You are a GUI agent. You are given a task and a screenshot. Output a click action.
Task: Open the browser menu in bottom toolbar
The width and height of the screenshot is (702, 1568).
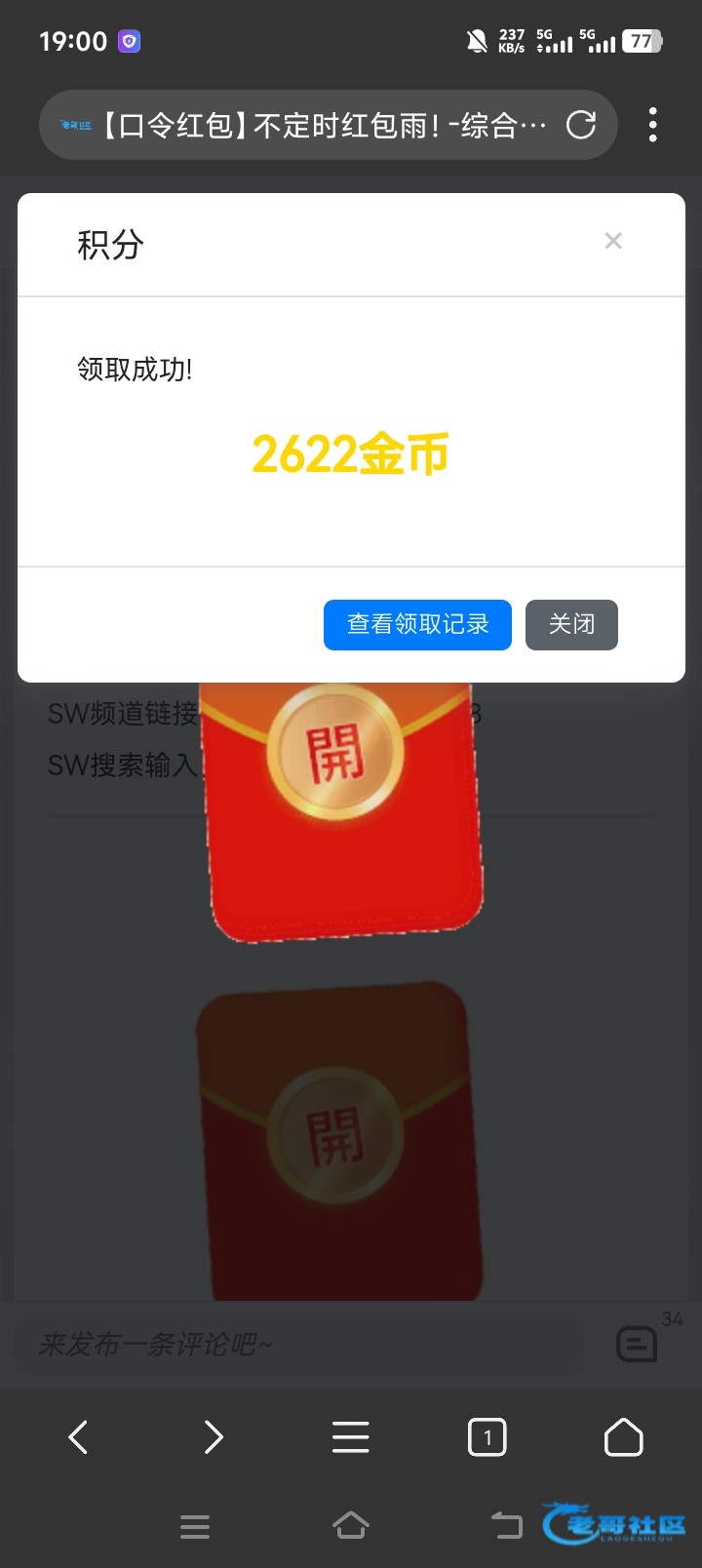350,1437
